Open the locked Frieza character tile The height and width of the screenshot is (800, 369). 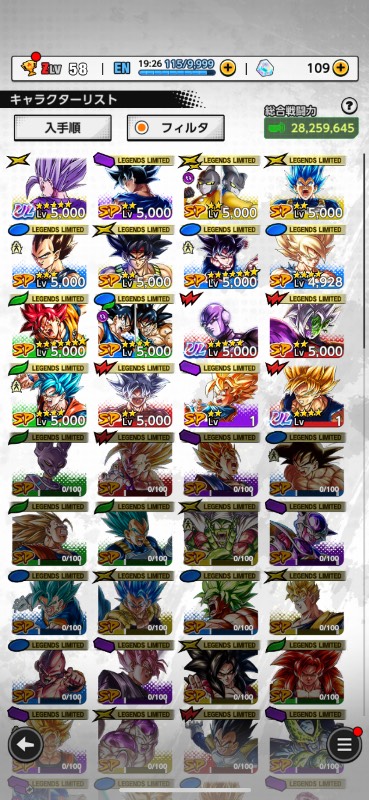306,534
